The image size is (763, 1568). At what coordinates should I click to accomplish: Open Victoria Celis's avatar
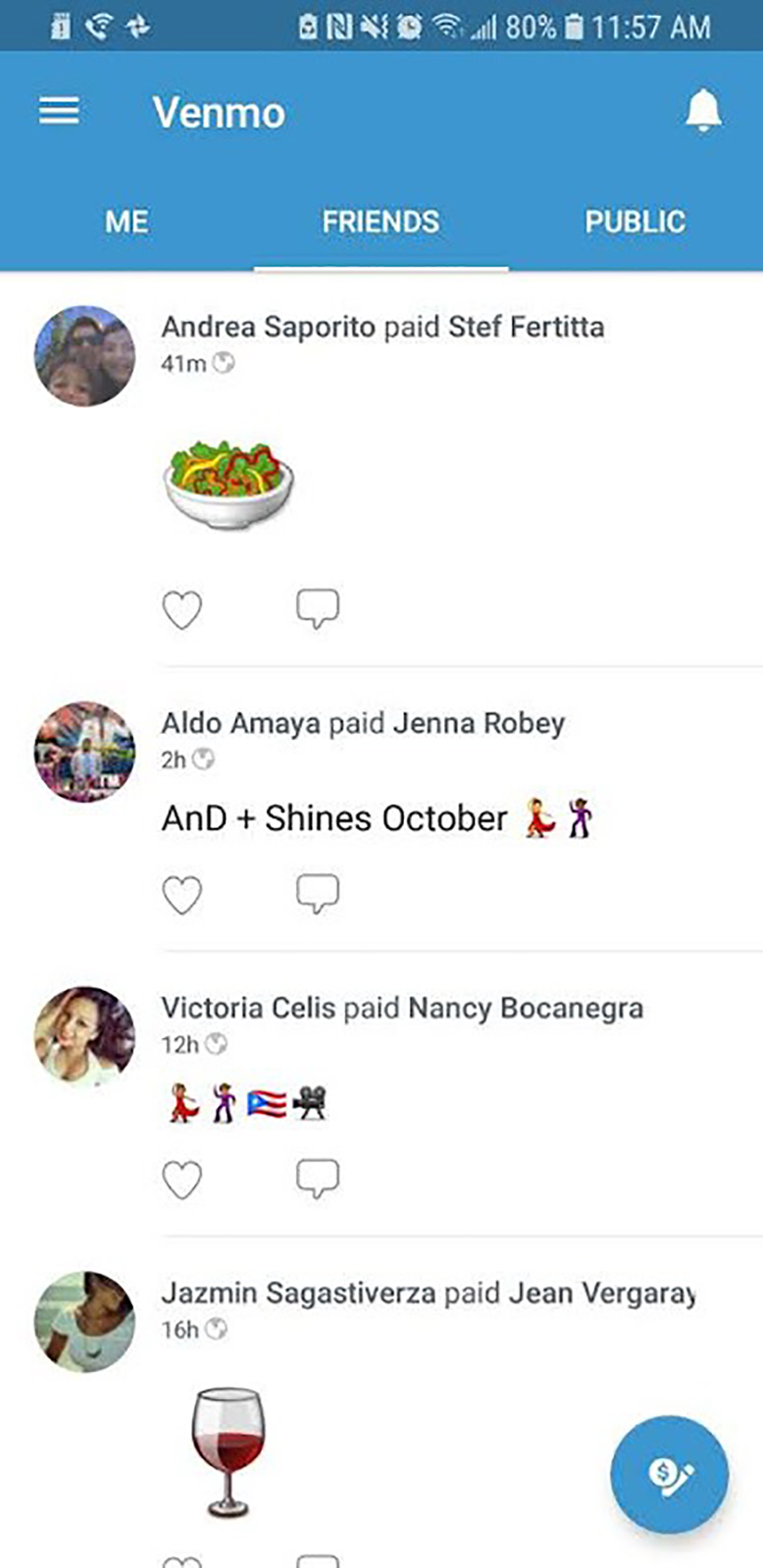[x=85, y=1036]
